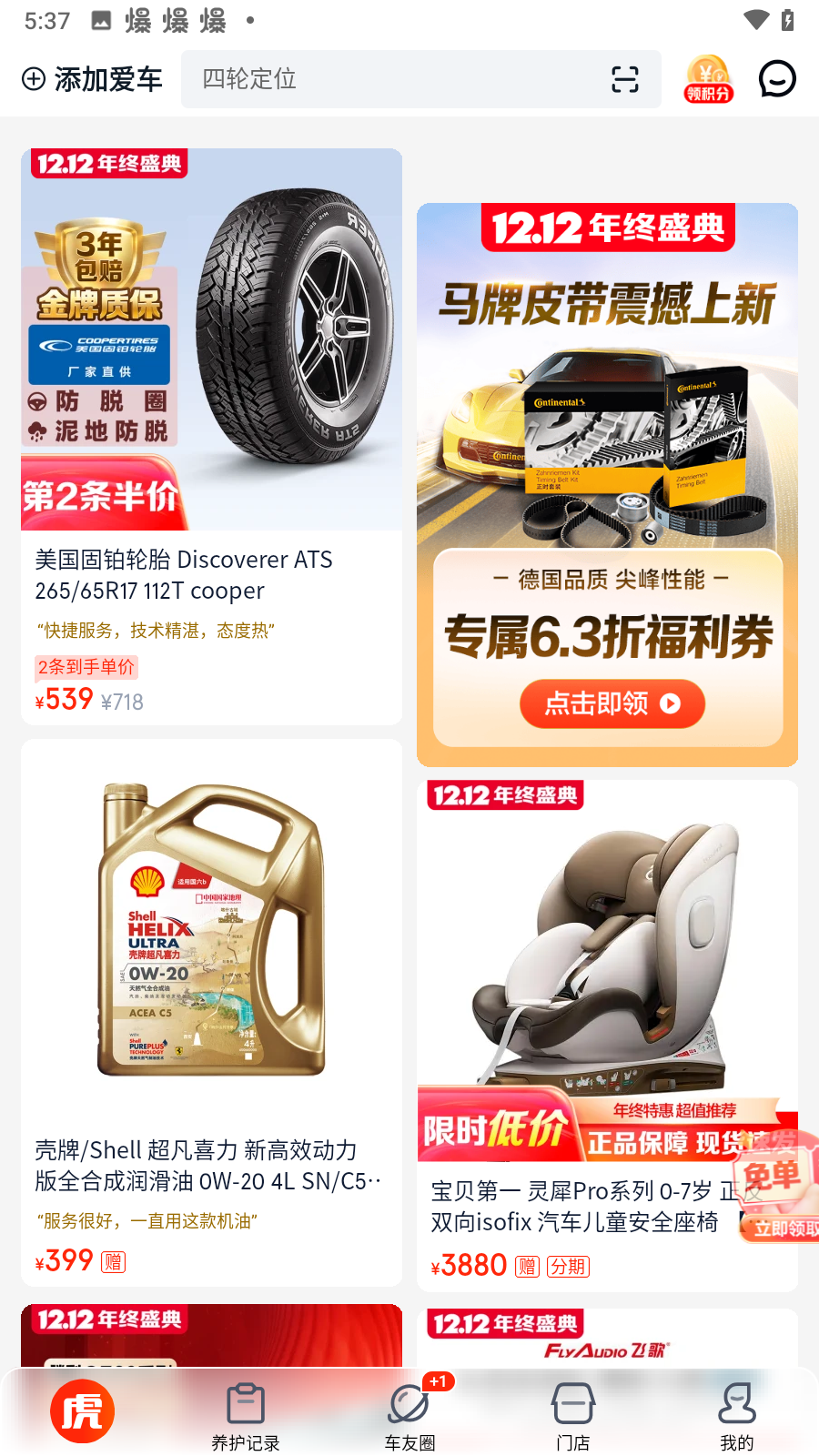Open the 领积分 points reward icon
The width and height of the screenshot is (819, 1456).
click(708, 80)
